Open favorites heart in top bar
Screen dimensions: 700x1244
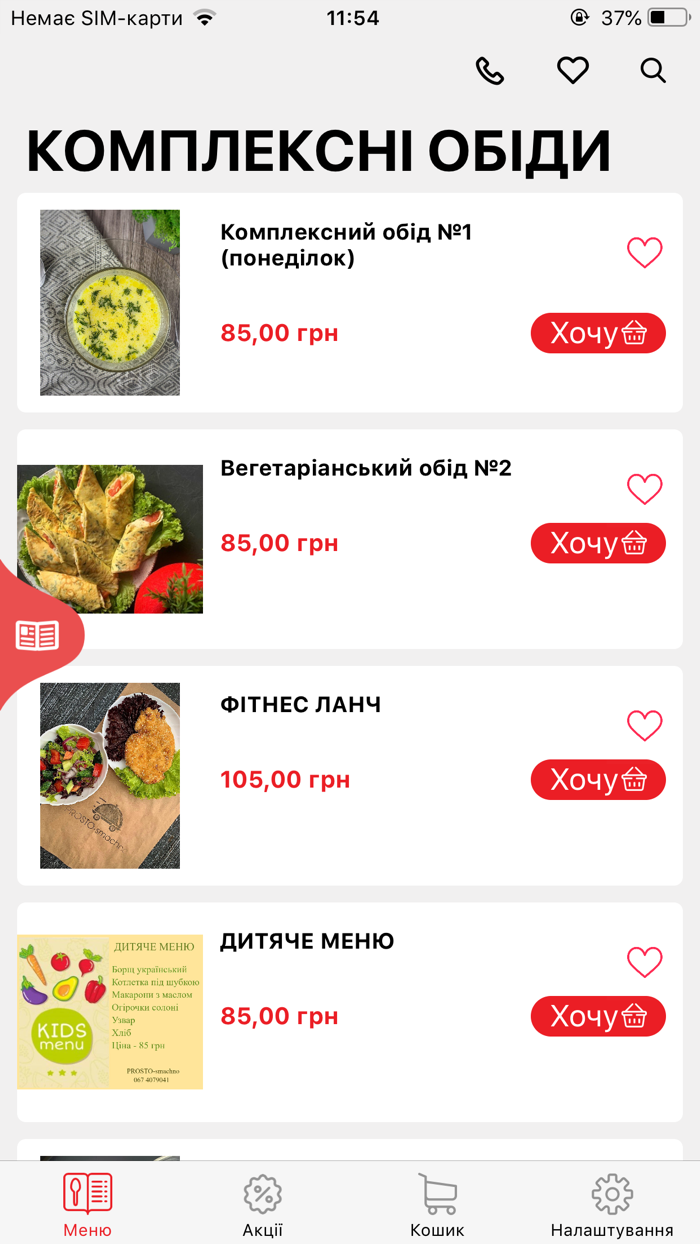[x=572, y=71]
